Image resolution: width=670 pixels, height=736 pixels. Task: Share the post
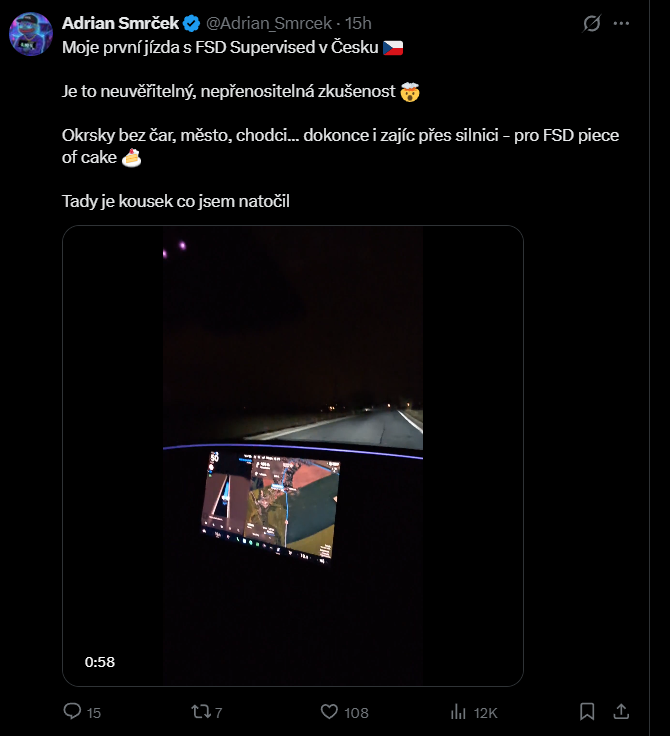[x=621, y=712]
